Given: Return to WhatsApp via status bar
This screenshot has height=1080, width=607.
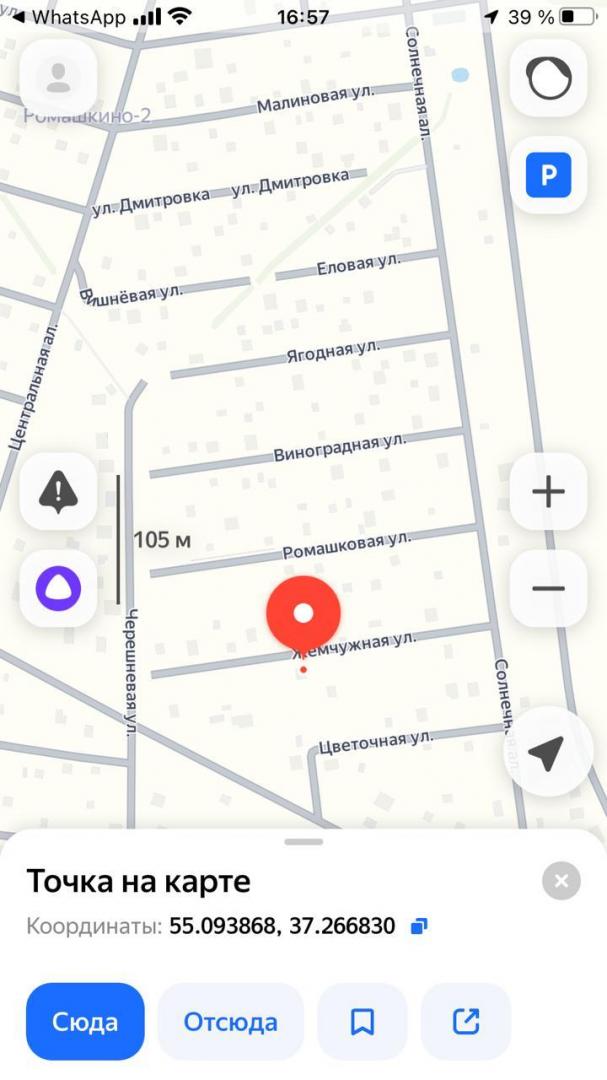Looking at the screenshot, I should pos(68,18).
